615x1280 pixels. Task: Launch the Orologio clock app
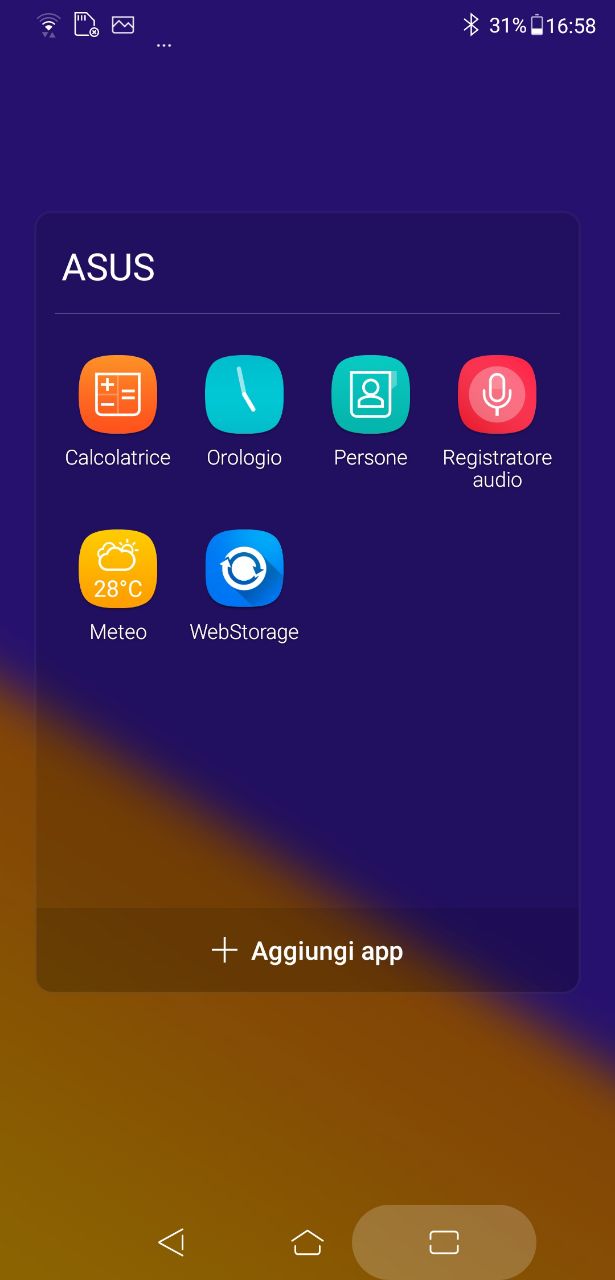(244, 395)
